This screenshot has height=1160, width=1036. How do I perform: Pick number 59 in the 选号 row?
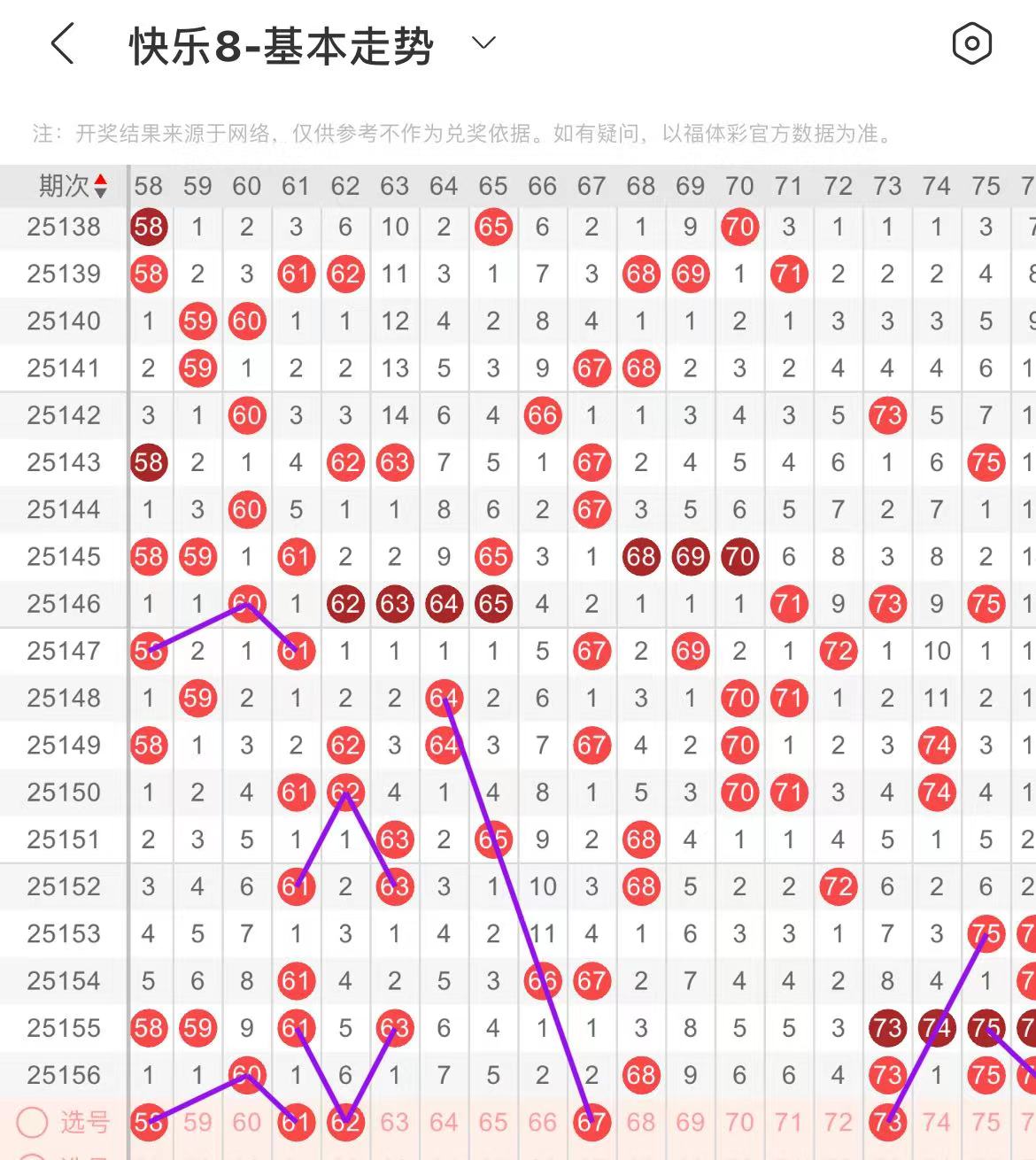click(197, 1123)
